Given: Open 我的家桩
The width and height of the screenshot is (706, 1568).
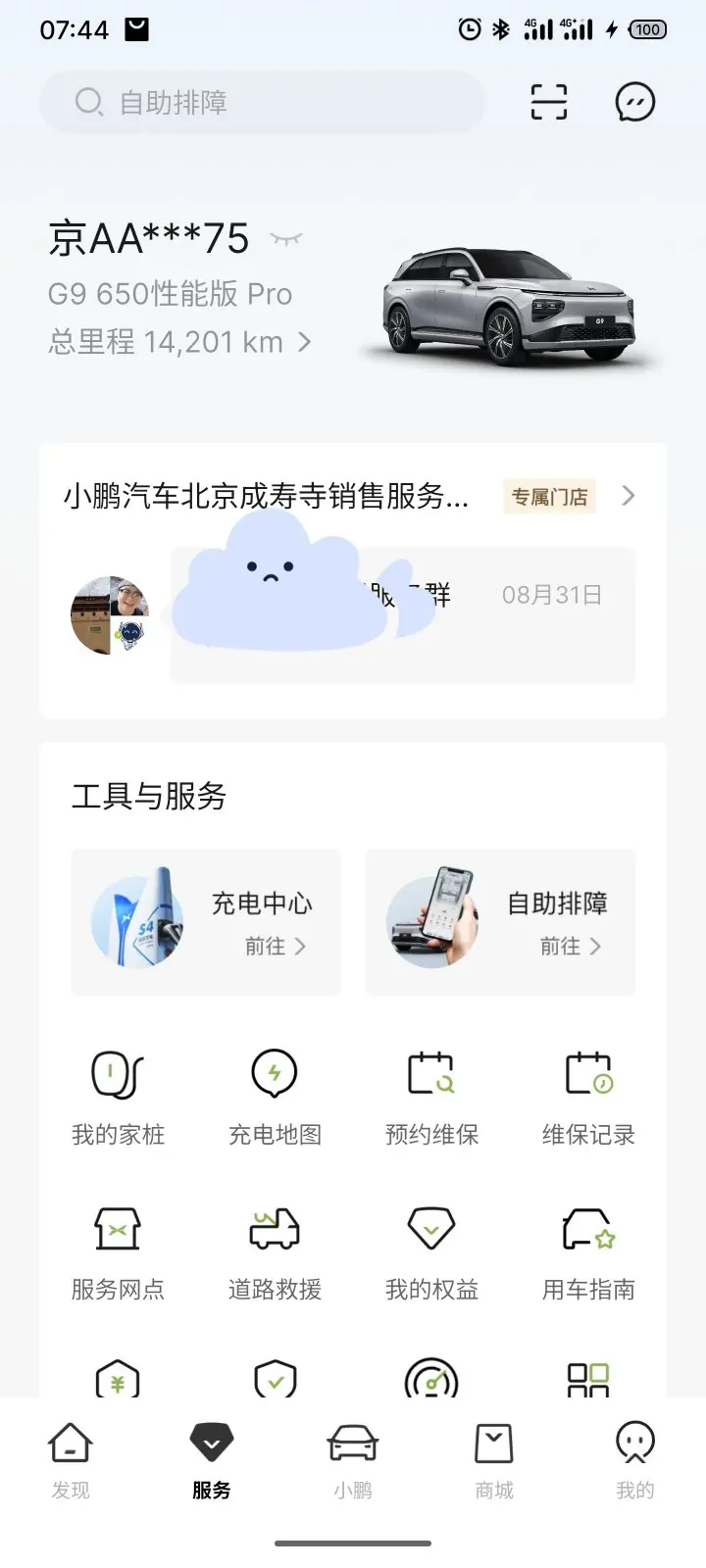Looking at the screenshot, I should (118, 1098).
